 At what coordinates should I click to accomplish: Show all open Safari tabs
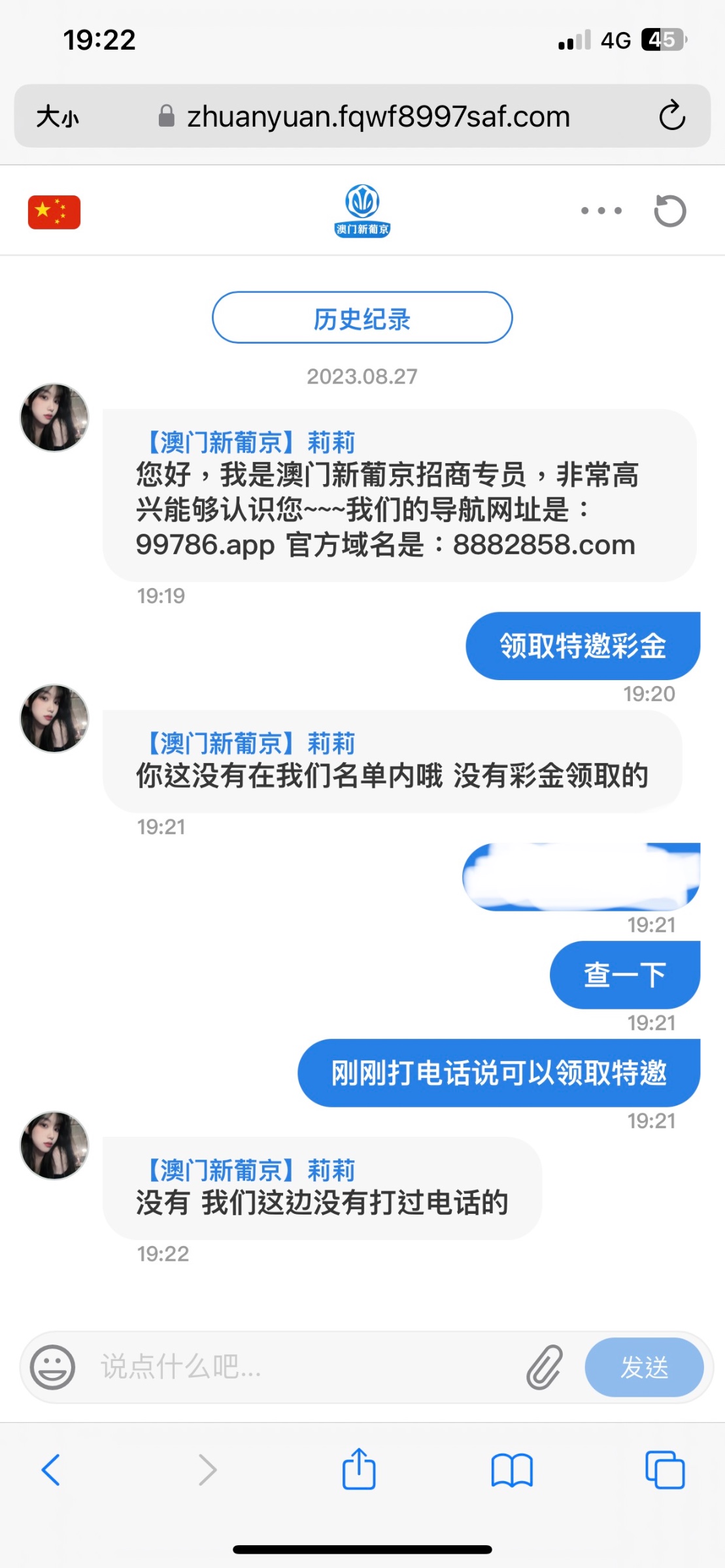664,1470
